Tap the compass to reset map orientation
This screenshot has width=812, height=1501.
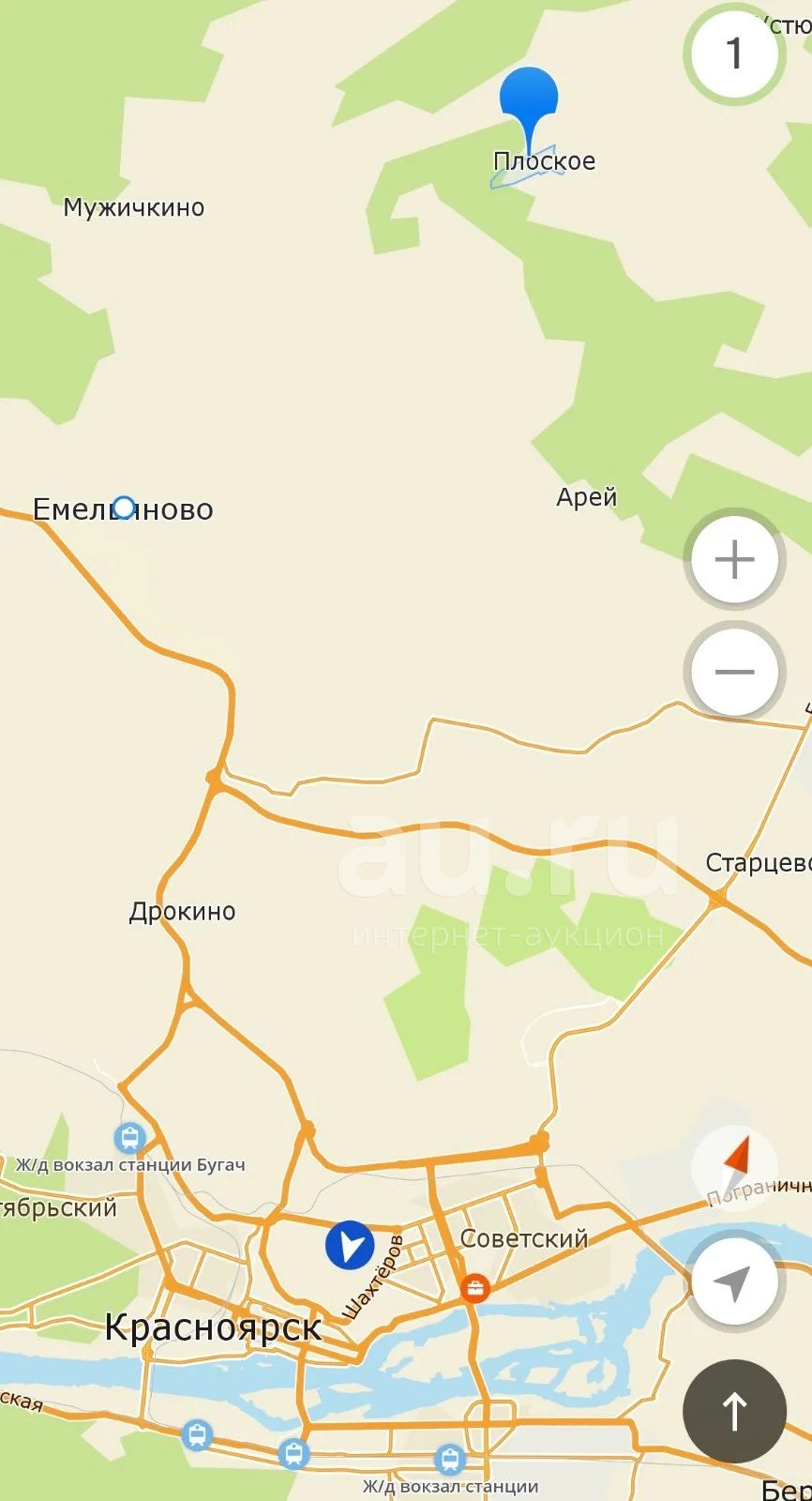tap(735, 1168)
